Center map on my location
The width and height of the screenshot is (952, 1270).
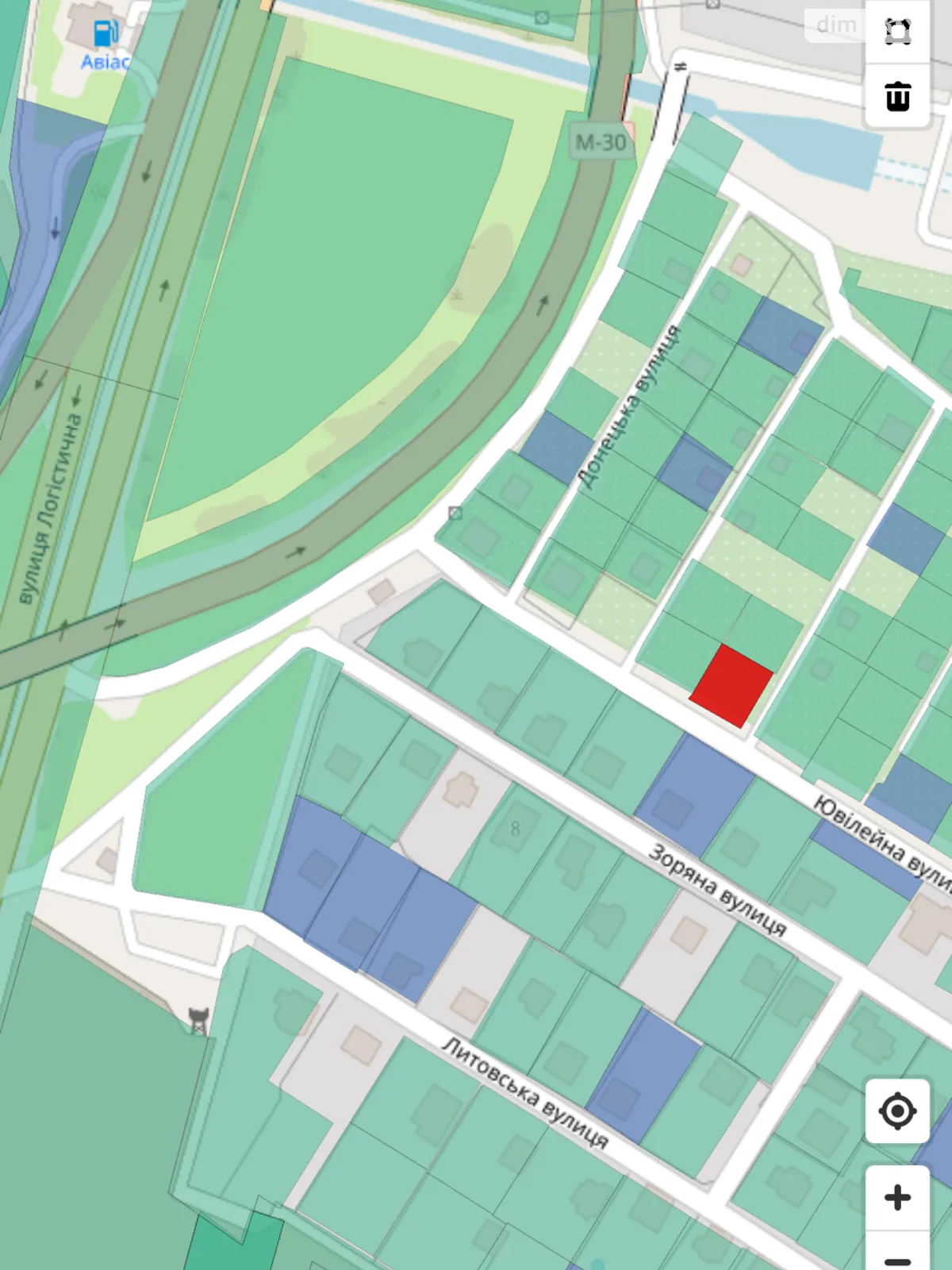click(x=897, y=1110)
